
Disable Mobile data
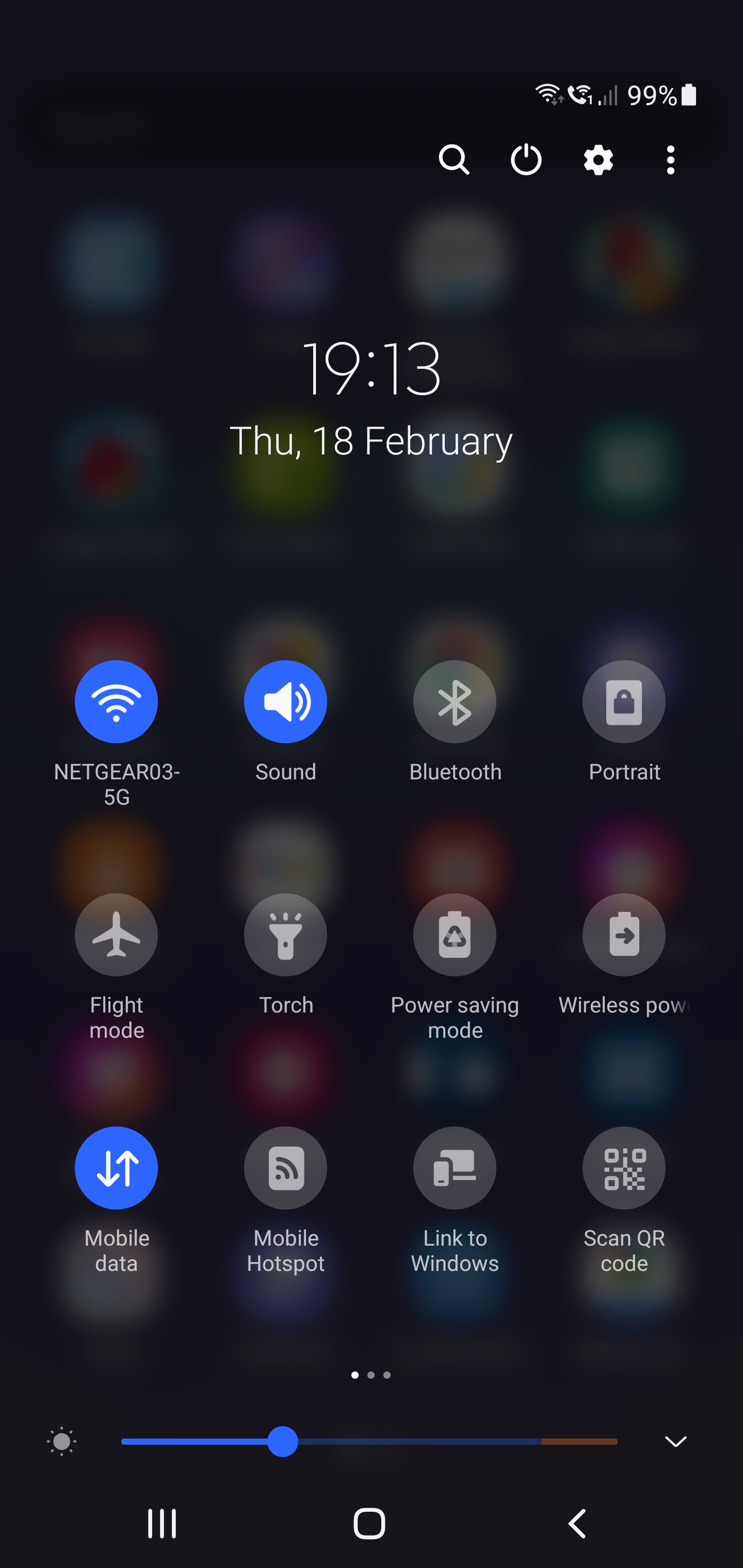click(x=116, y=1168)
